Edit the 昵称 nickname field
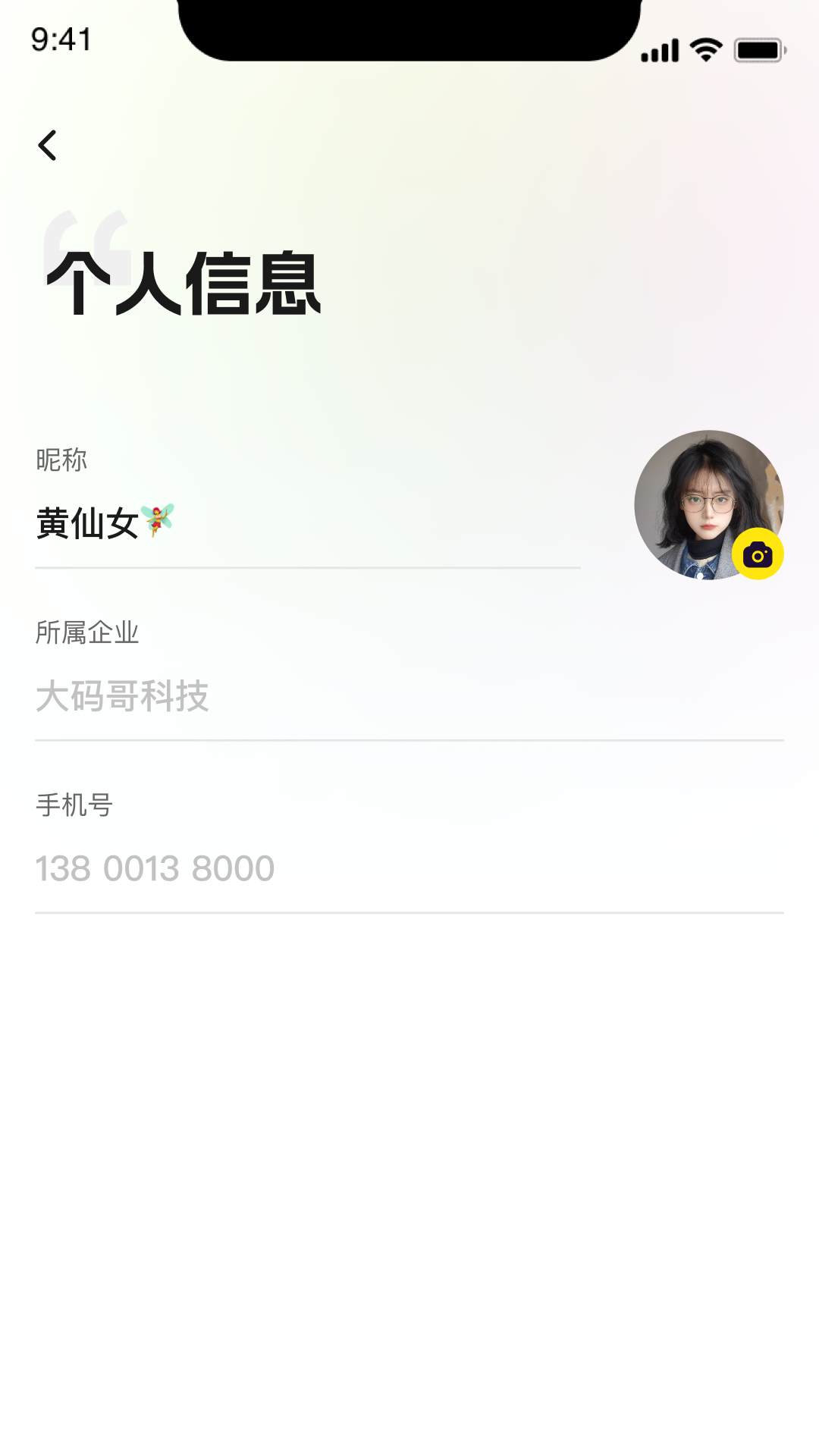Viewport: 819px width, 1456px height. [303, 524]
